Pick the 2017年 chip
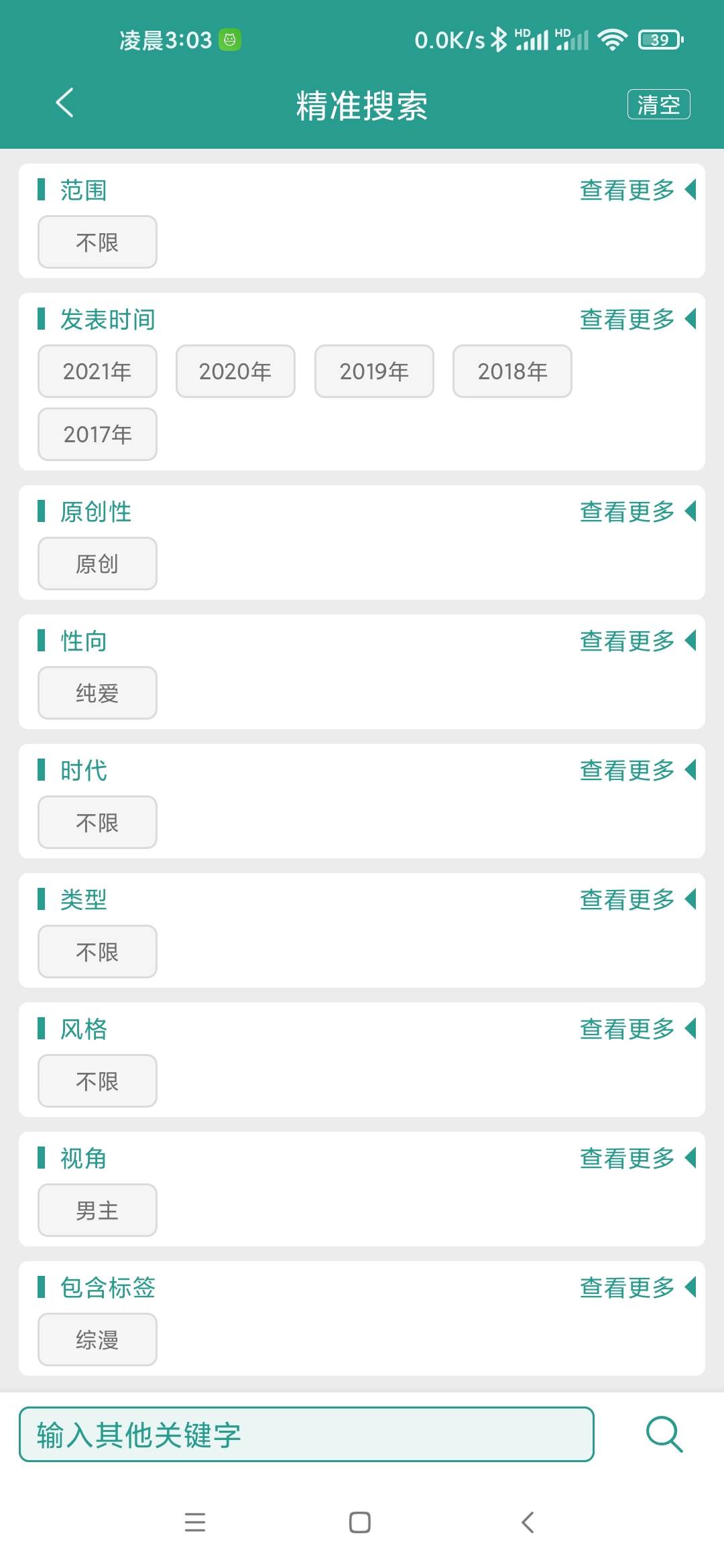Screen dimensions: 724x1568 tap(97, 434)
